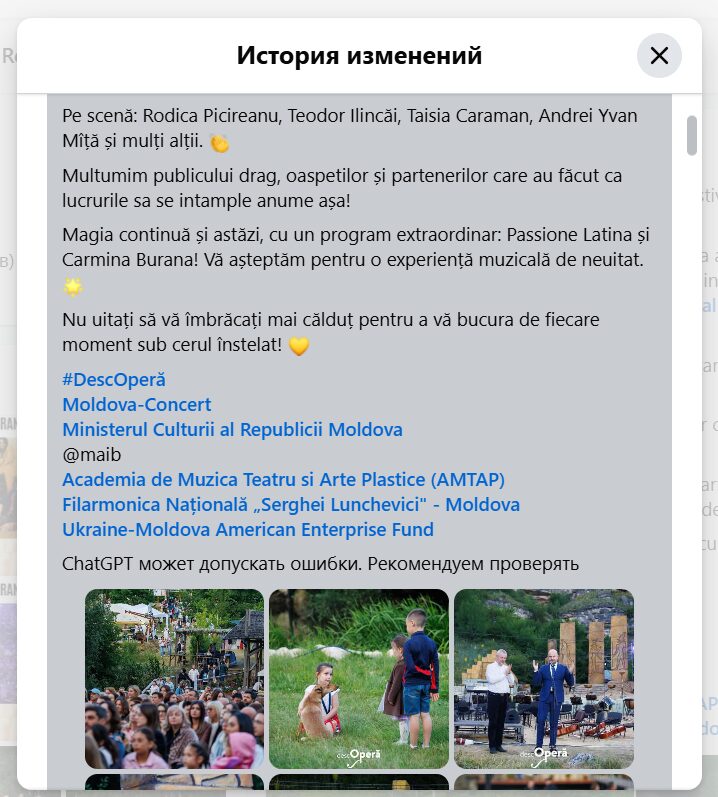Open the #DescOperă hashtag link

pyautogui.click(x=114, y=380)
